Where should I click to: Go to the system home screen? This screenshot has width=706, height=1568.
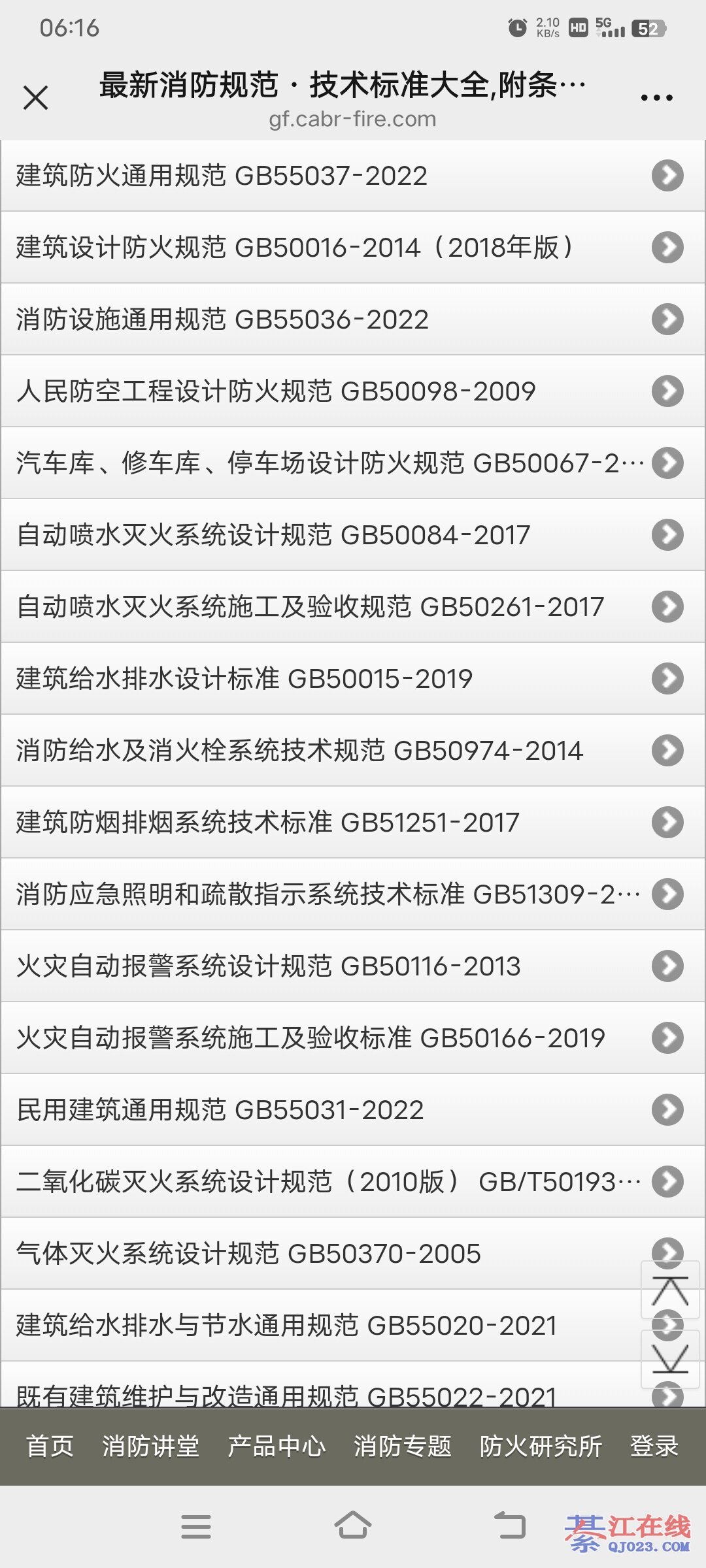click(x=353, y=1527)
